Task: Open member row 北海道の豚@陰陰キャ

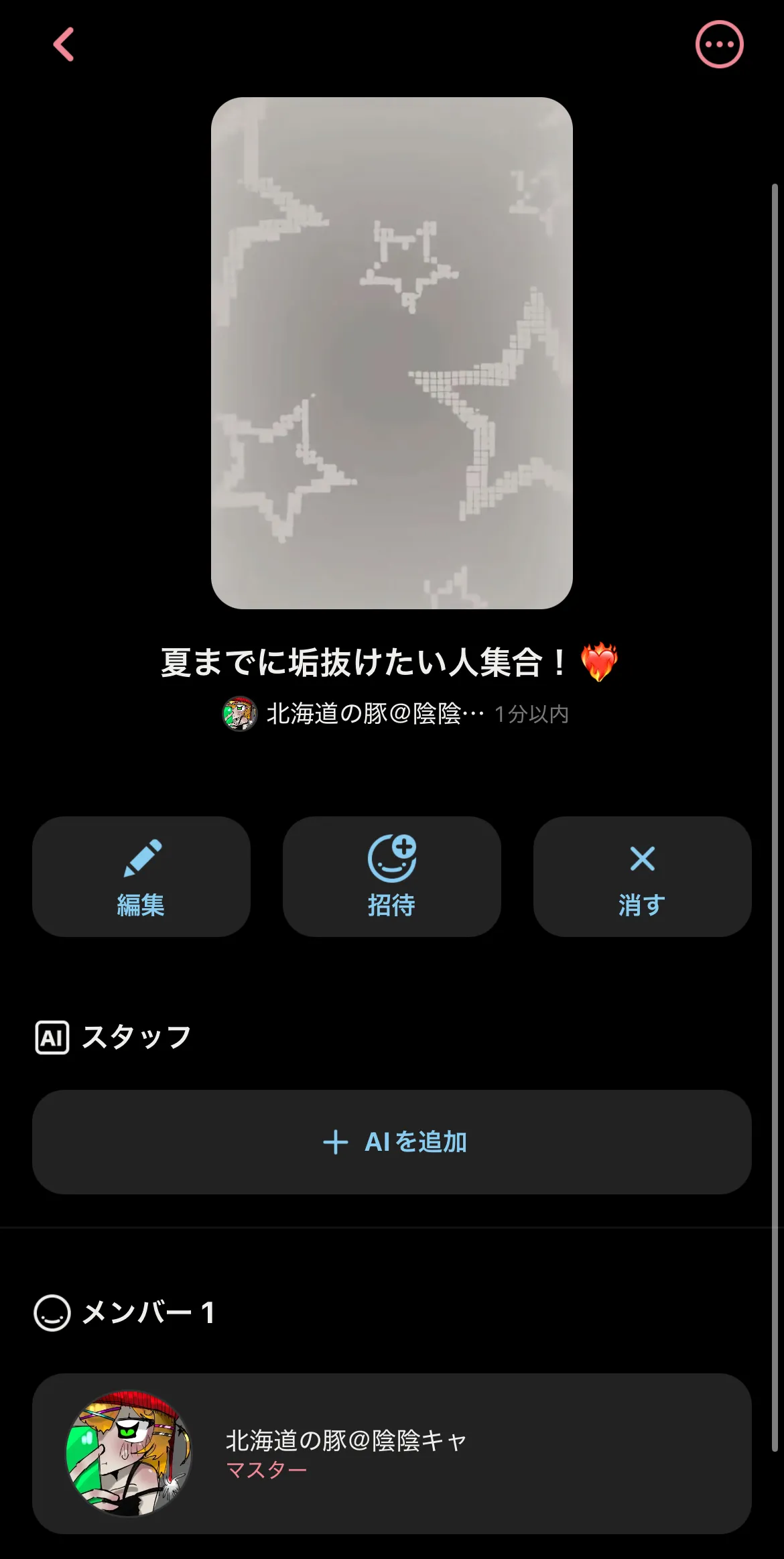Action: pos(392,1453)
